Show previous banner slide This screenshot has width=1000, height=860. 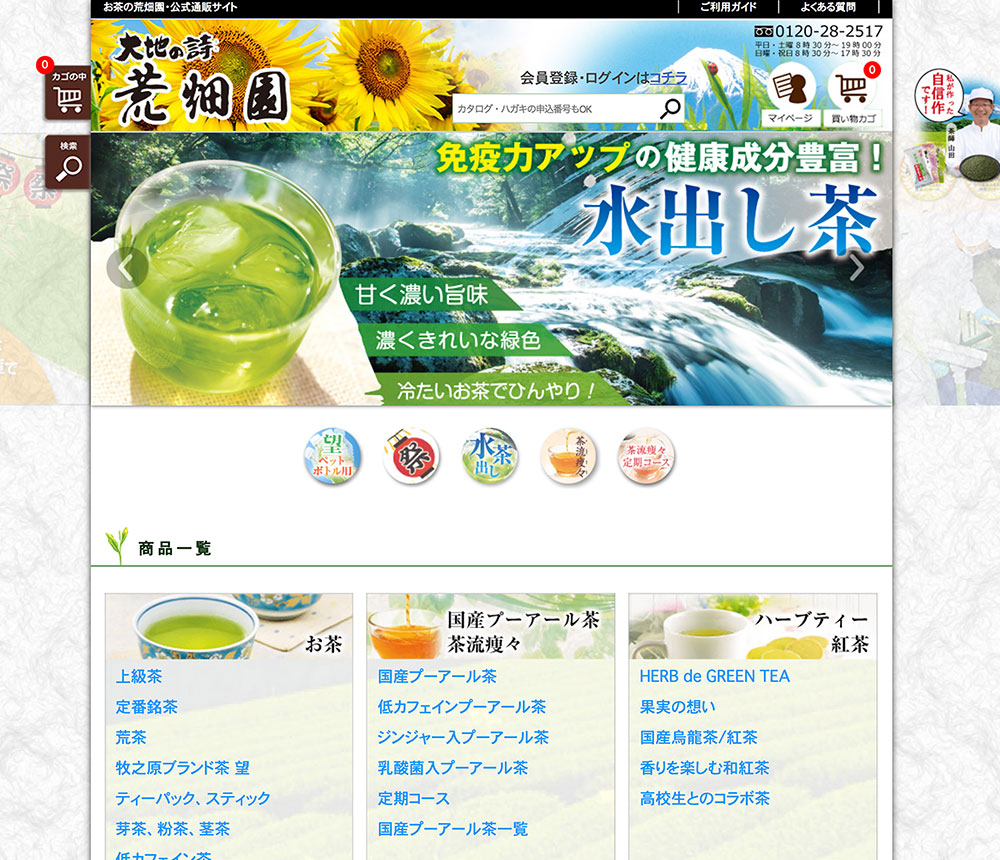click(x=126, y=267)
